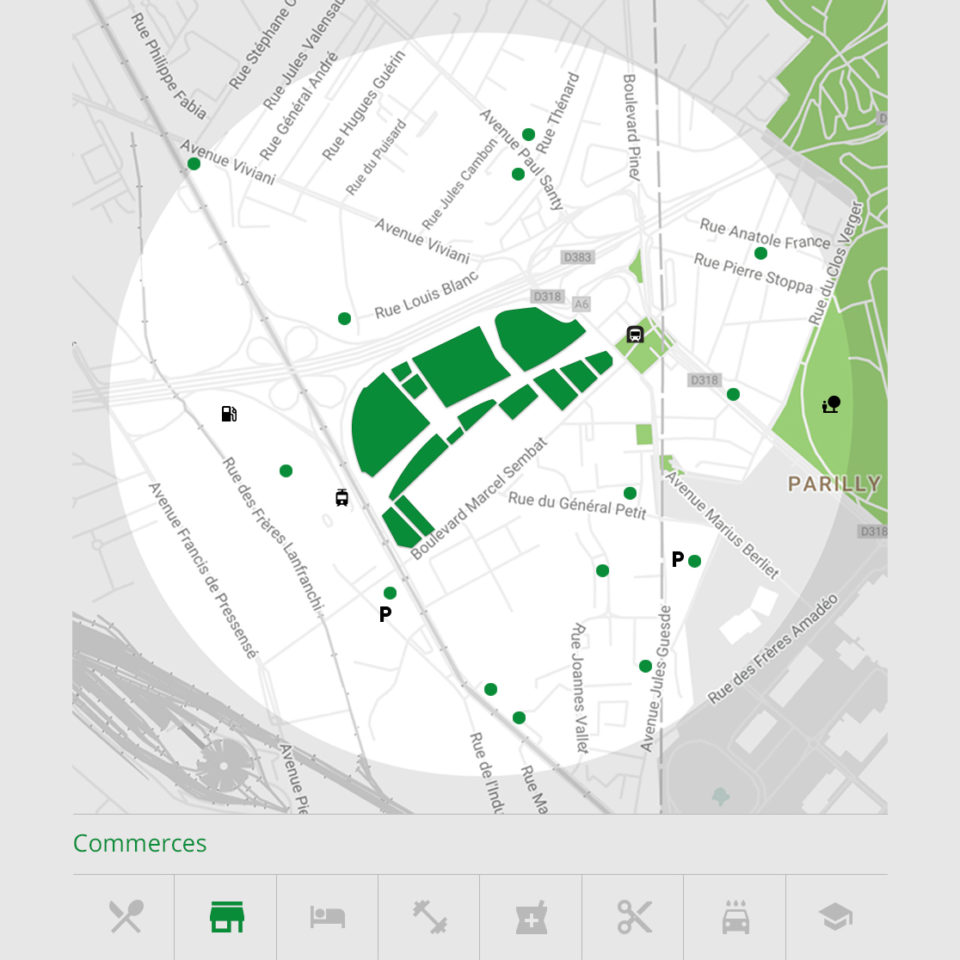This screenshot has width=960, height=960.
Task: Switch to the education graduation cap category
Action: point(836,917)
